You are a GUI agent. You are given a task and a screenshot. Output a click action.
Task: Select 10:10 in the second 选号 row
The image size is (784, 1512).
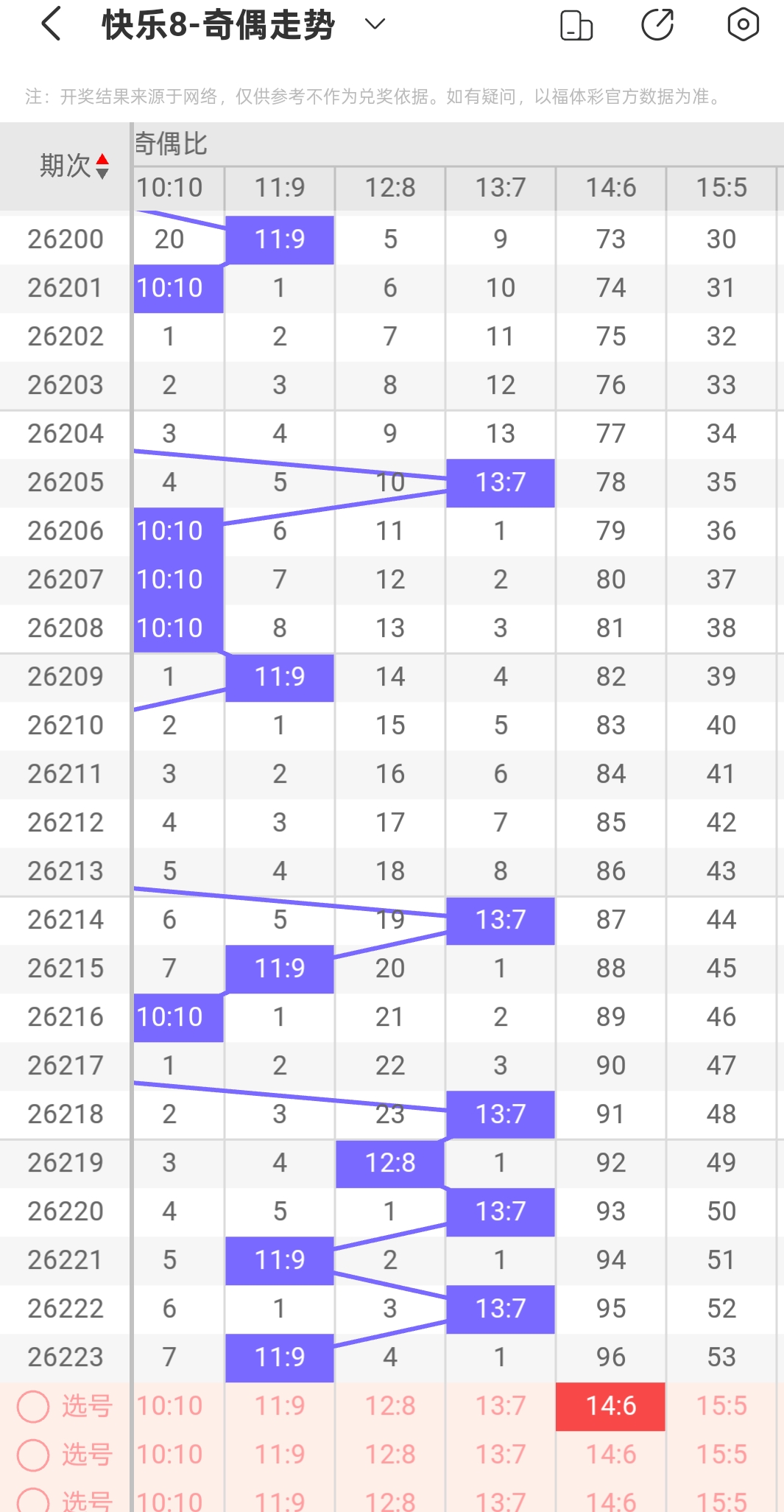point(170,1455)
